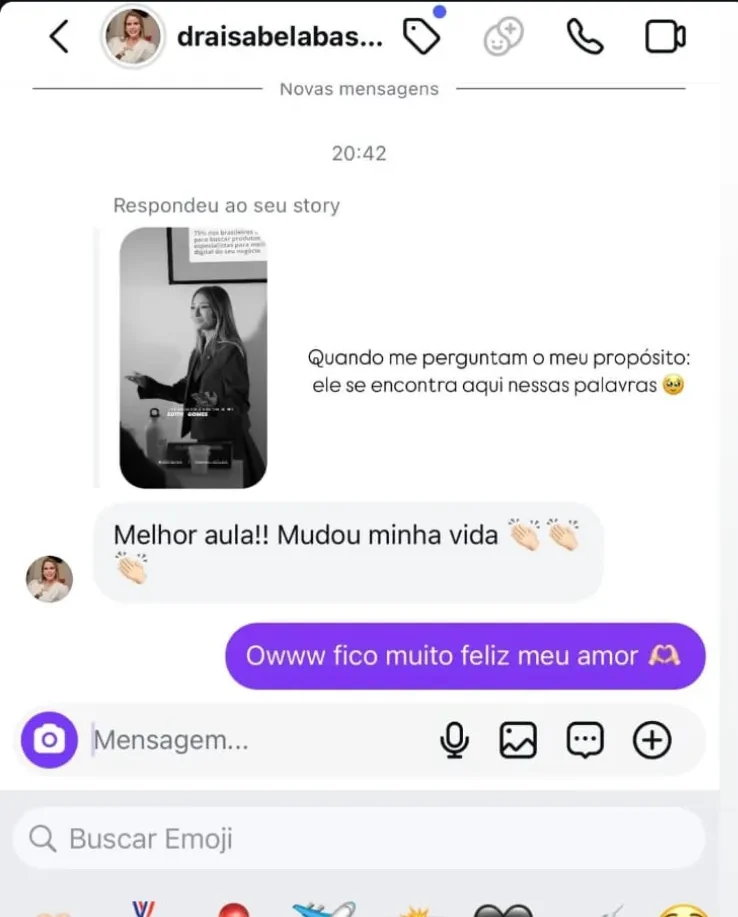This screenshot has width=738, height=917.
Task: Open the avatar sticker creator icon
Action: point(503,36)
